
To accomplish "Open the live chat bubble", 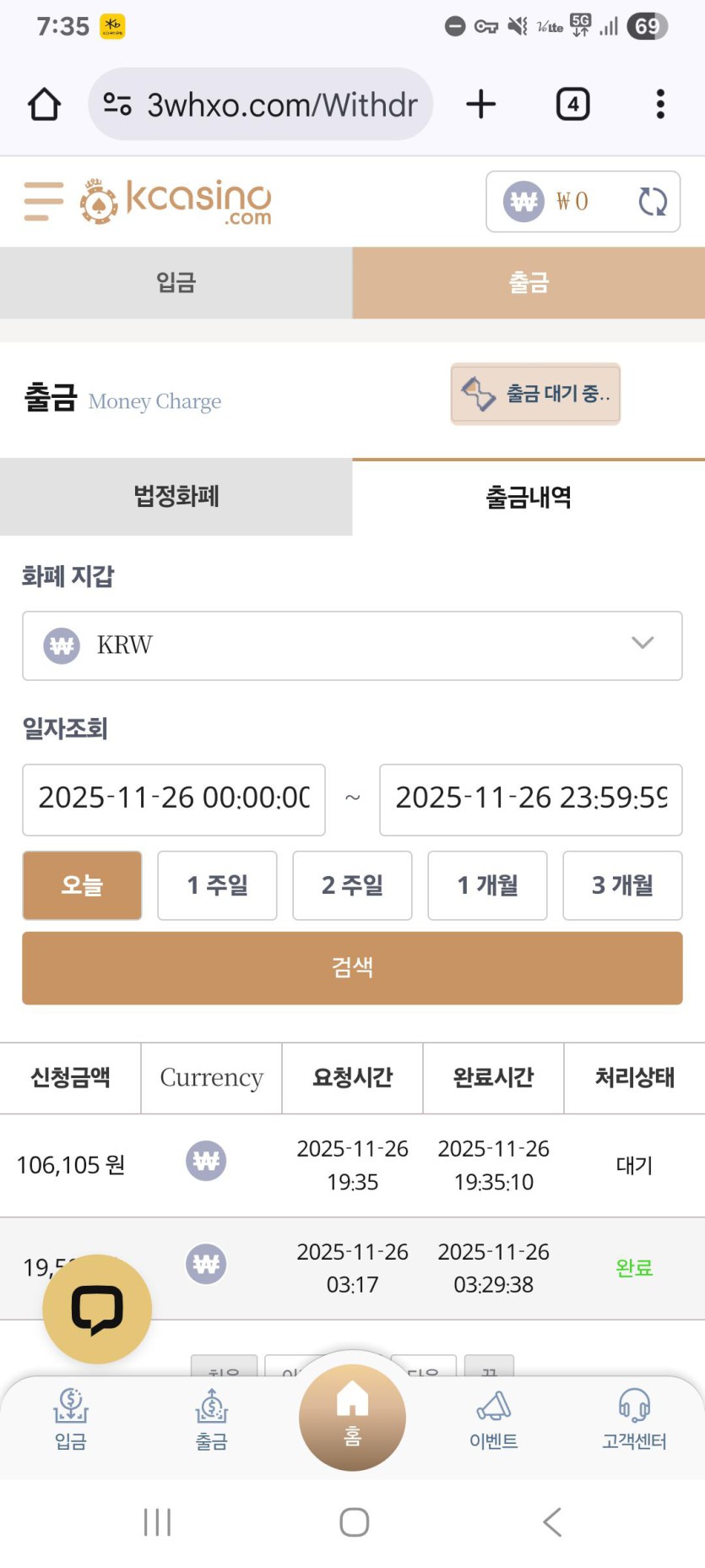I will 97,1309.
